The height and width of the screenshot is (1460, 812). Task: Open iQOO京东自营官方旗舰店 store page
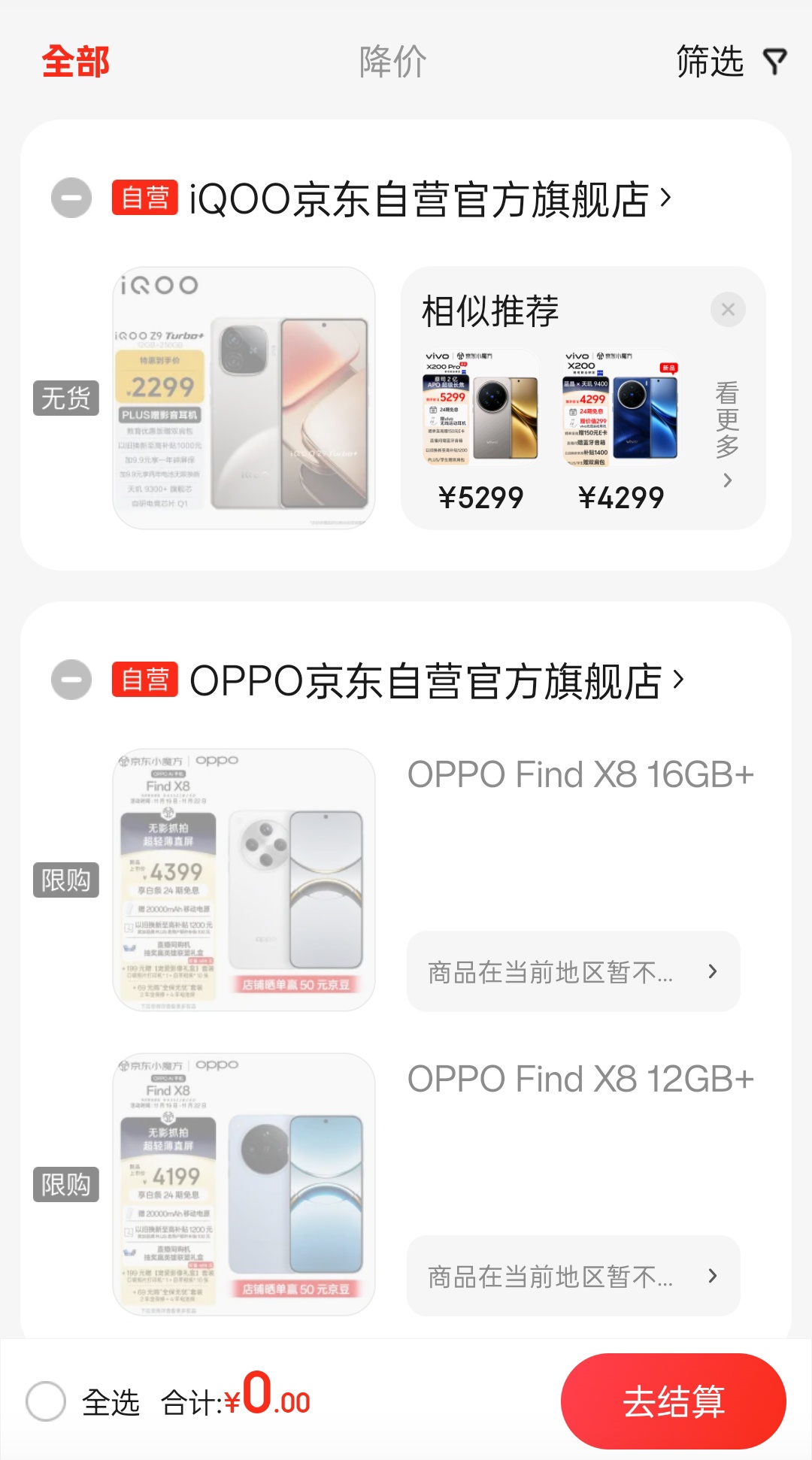tap(429, 198)
